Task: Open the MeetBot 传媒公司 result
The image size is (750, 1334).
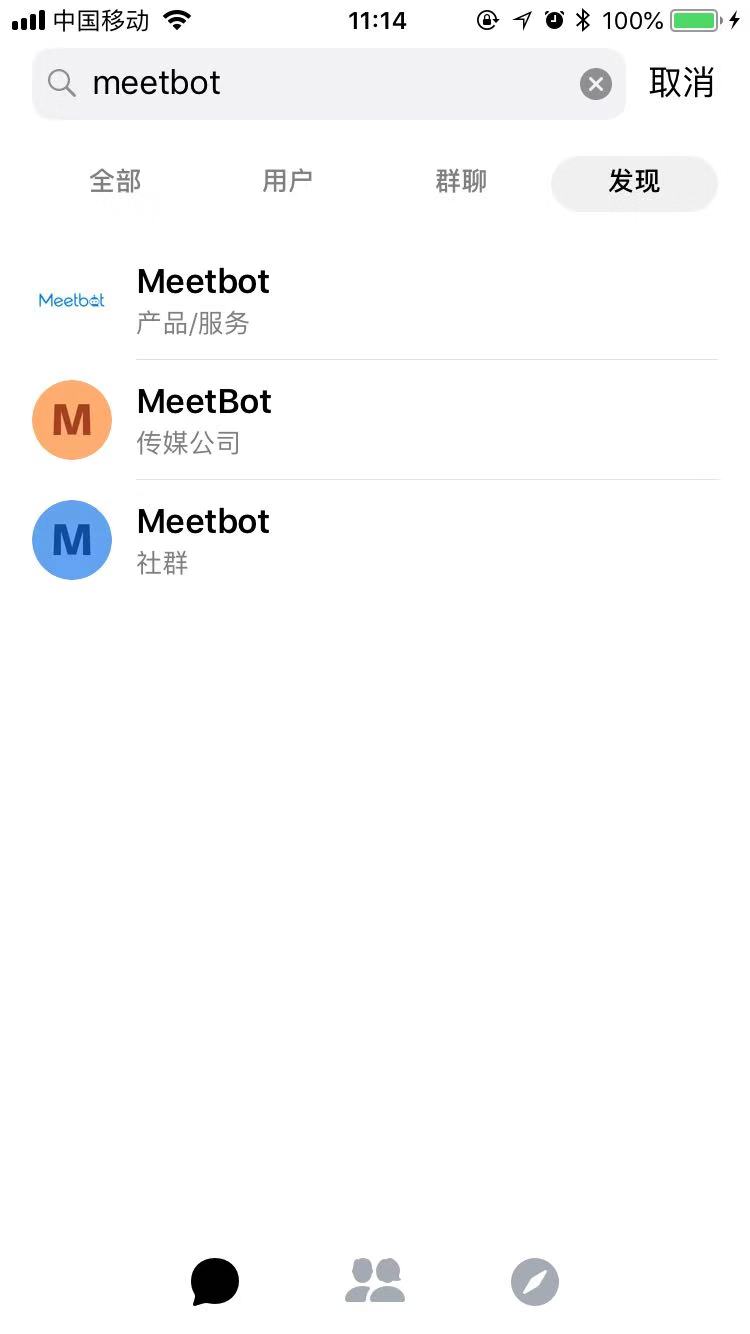Action: 375,420
